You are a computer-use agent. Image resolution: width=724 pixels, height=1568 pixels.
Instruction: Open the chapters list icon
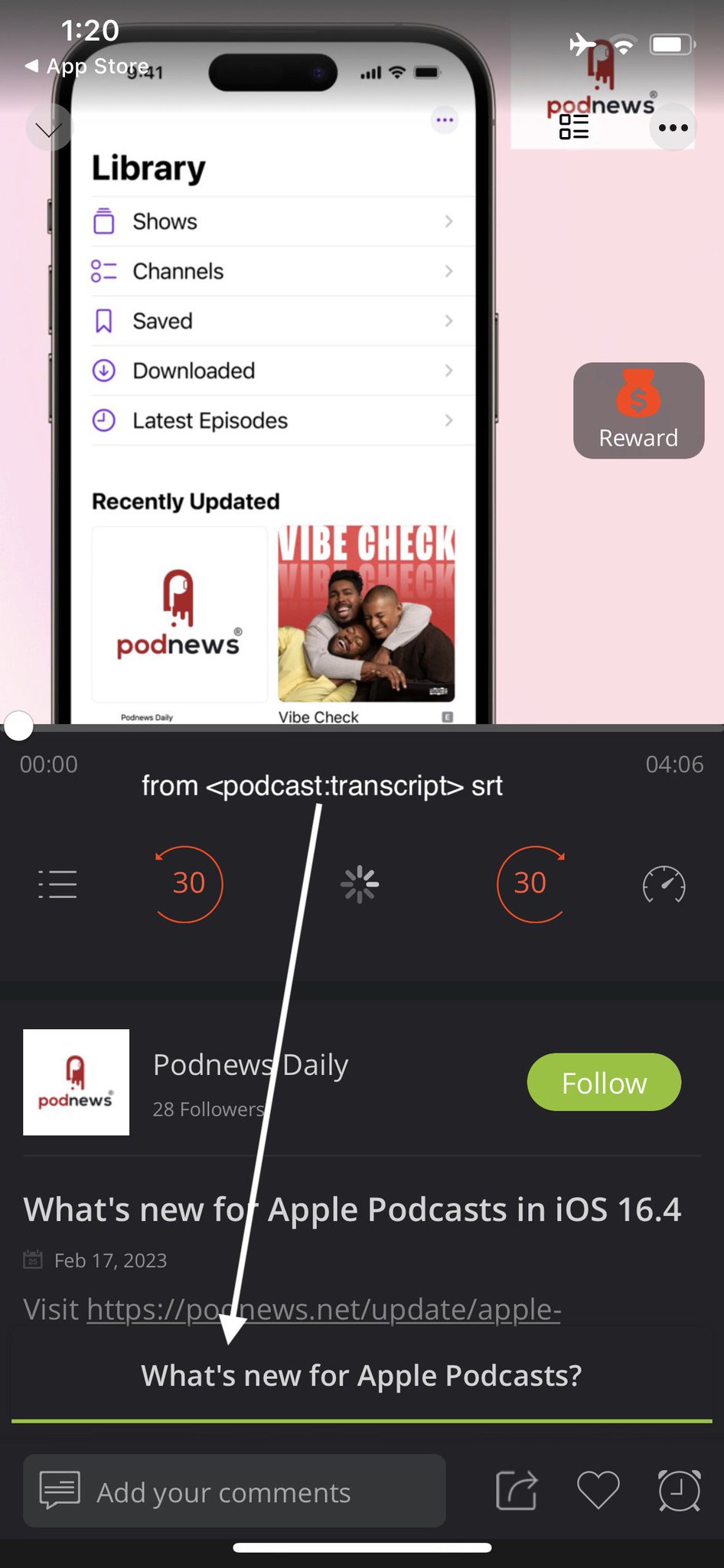(574, 127)
